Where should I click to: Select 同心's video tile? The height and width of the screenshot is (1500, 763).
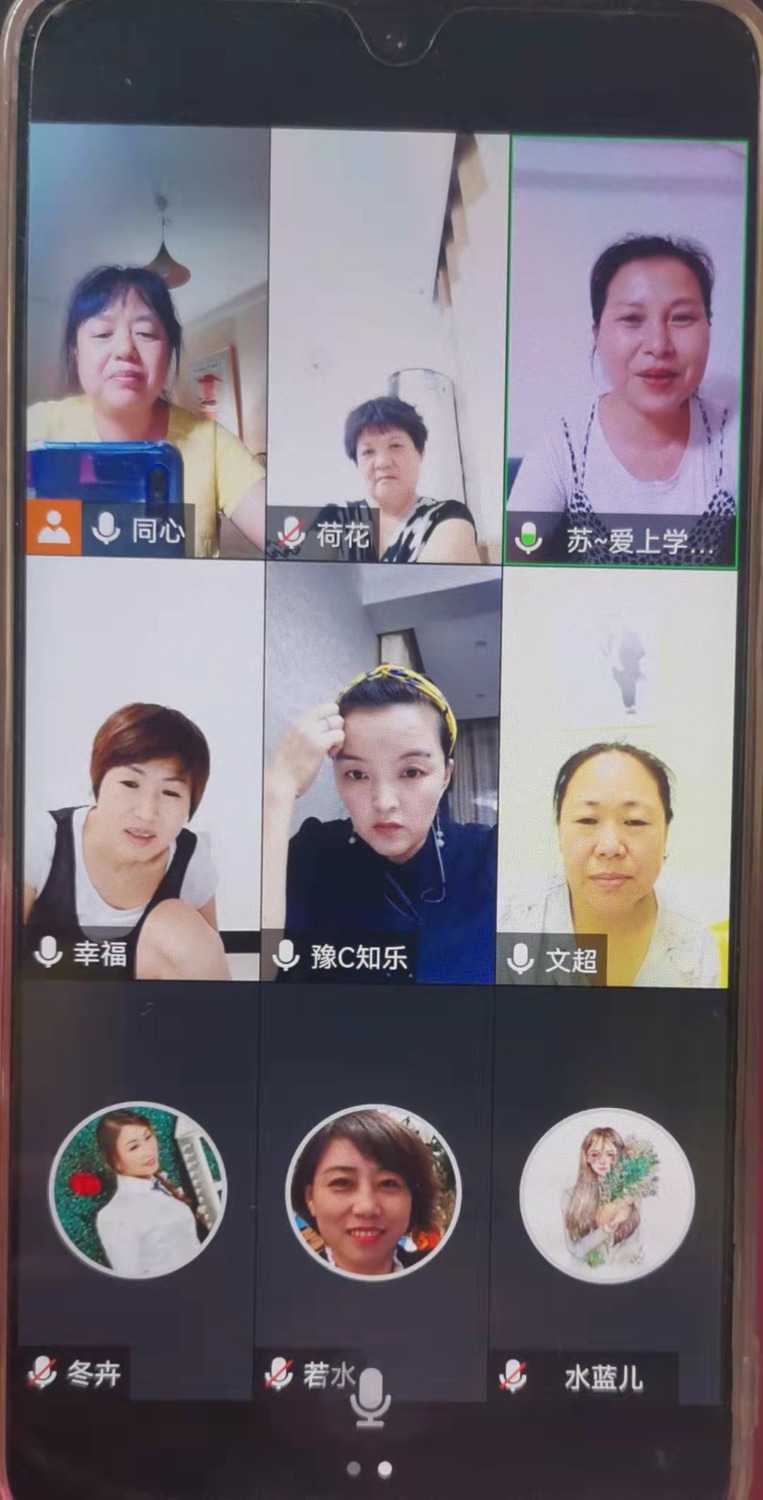pyautogui.click(x=146, y=340)
